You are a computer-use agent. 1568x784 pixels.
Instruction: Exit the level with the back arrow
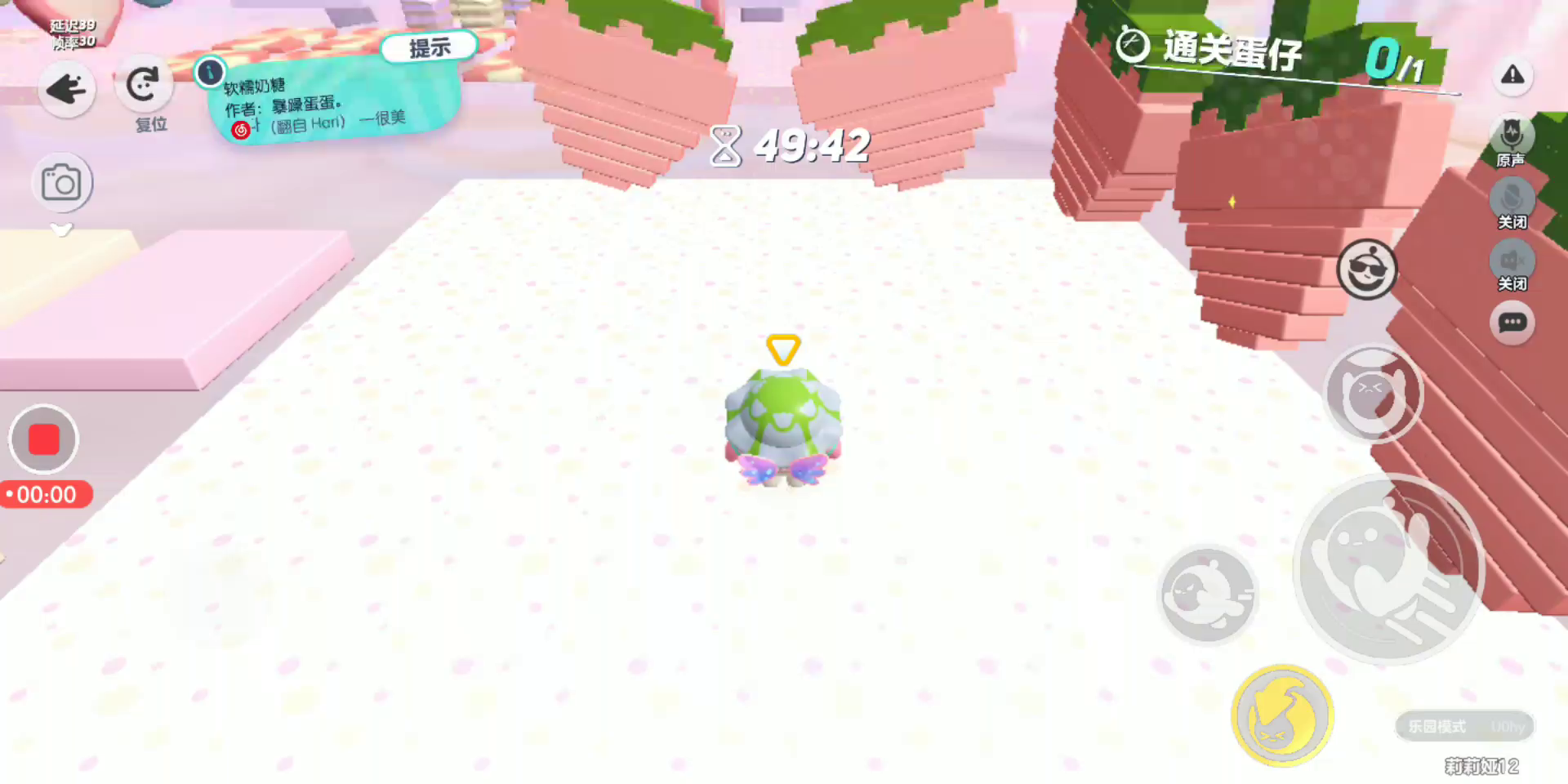click(66, 89)
